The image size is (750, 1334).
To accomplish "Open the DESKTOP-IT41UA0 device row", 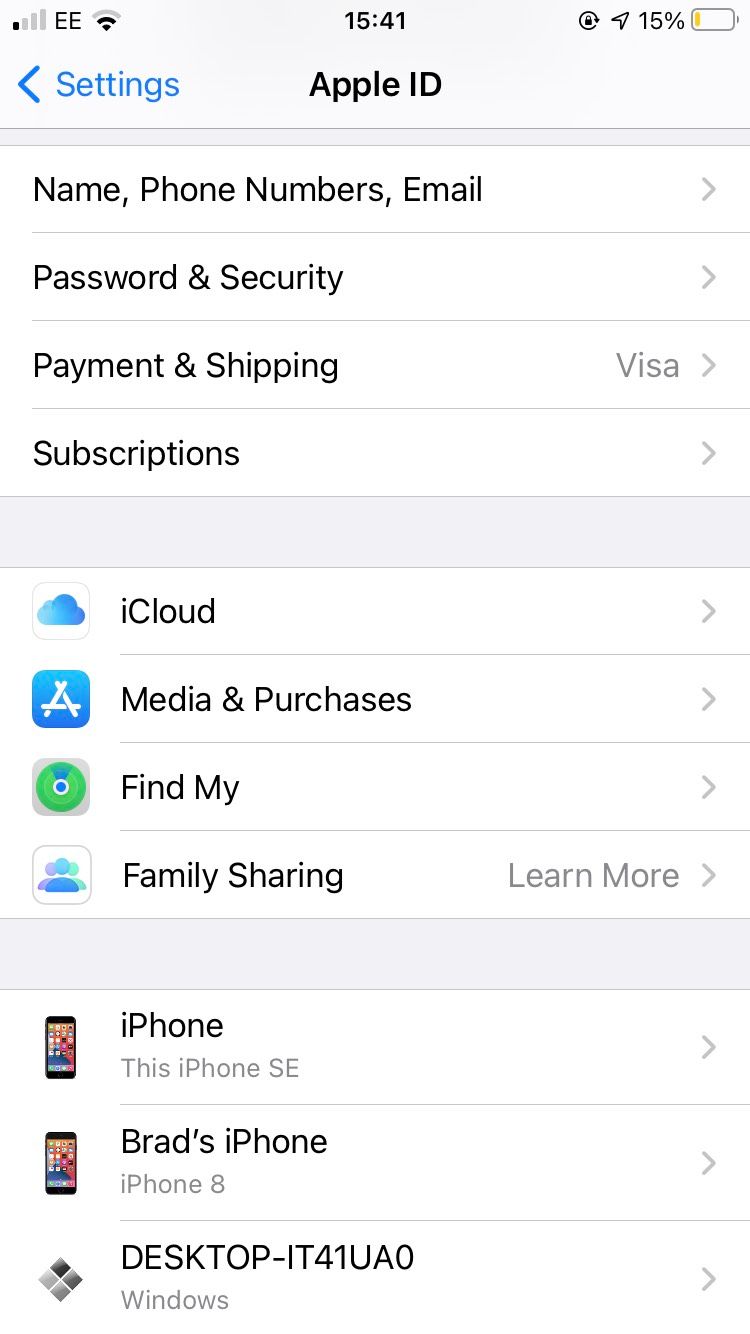I will 375,1279.
